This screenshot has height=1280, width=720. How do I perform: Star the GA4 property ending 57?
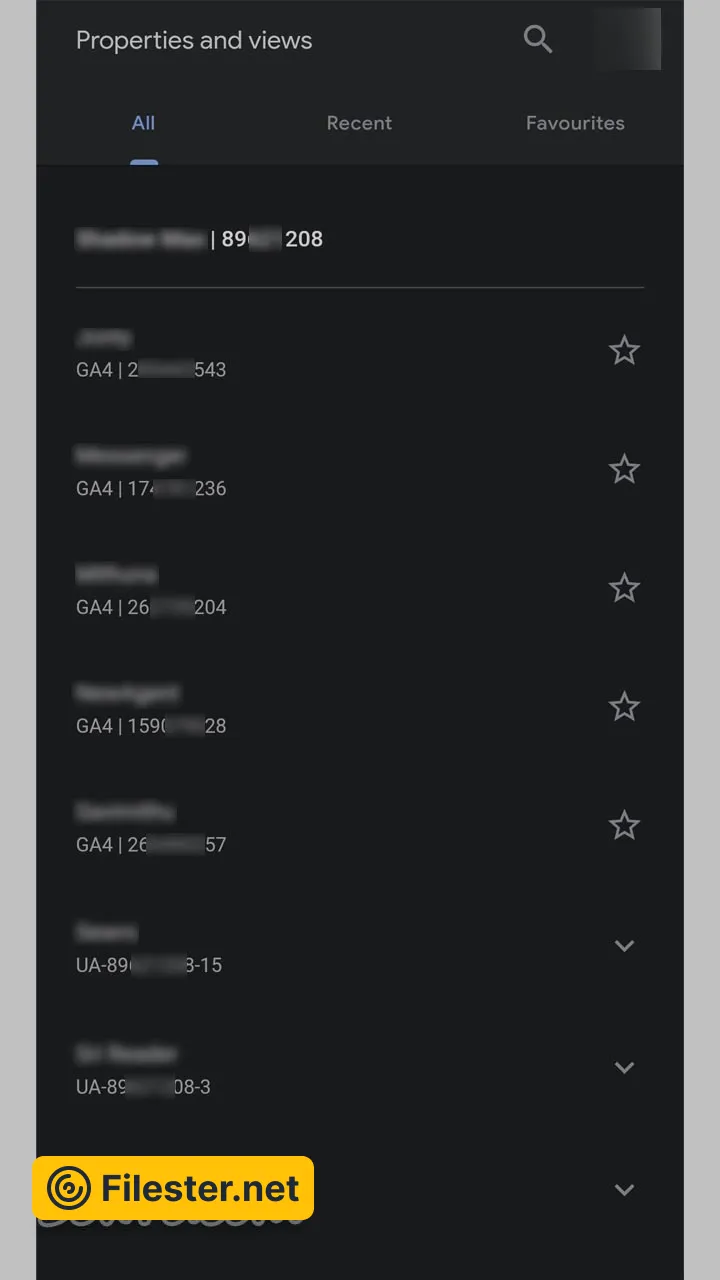tap(624, 826)
